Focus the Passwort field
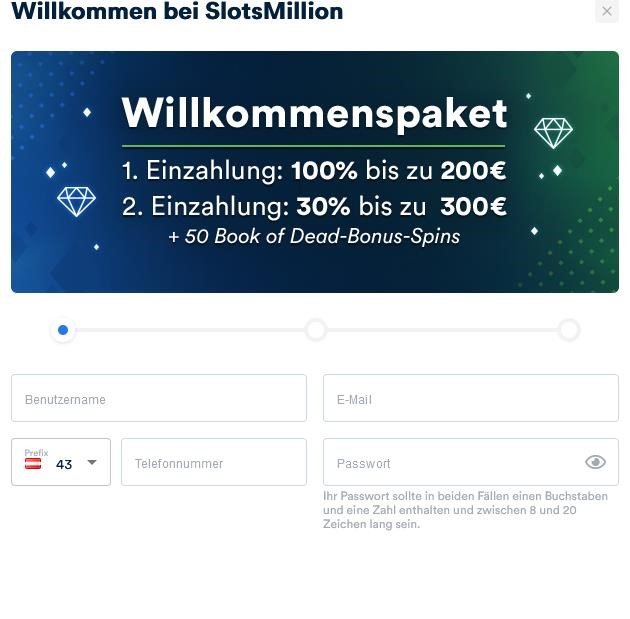This screenshot has height=619, width=630. pyautogui.click(x=450, y=462)
